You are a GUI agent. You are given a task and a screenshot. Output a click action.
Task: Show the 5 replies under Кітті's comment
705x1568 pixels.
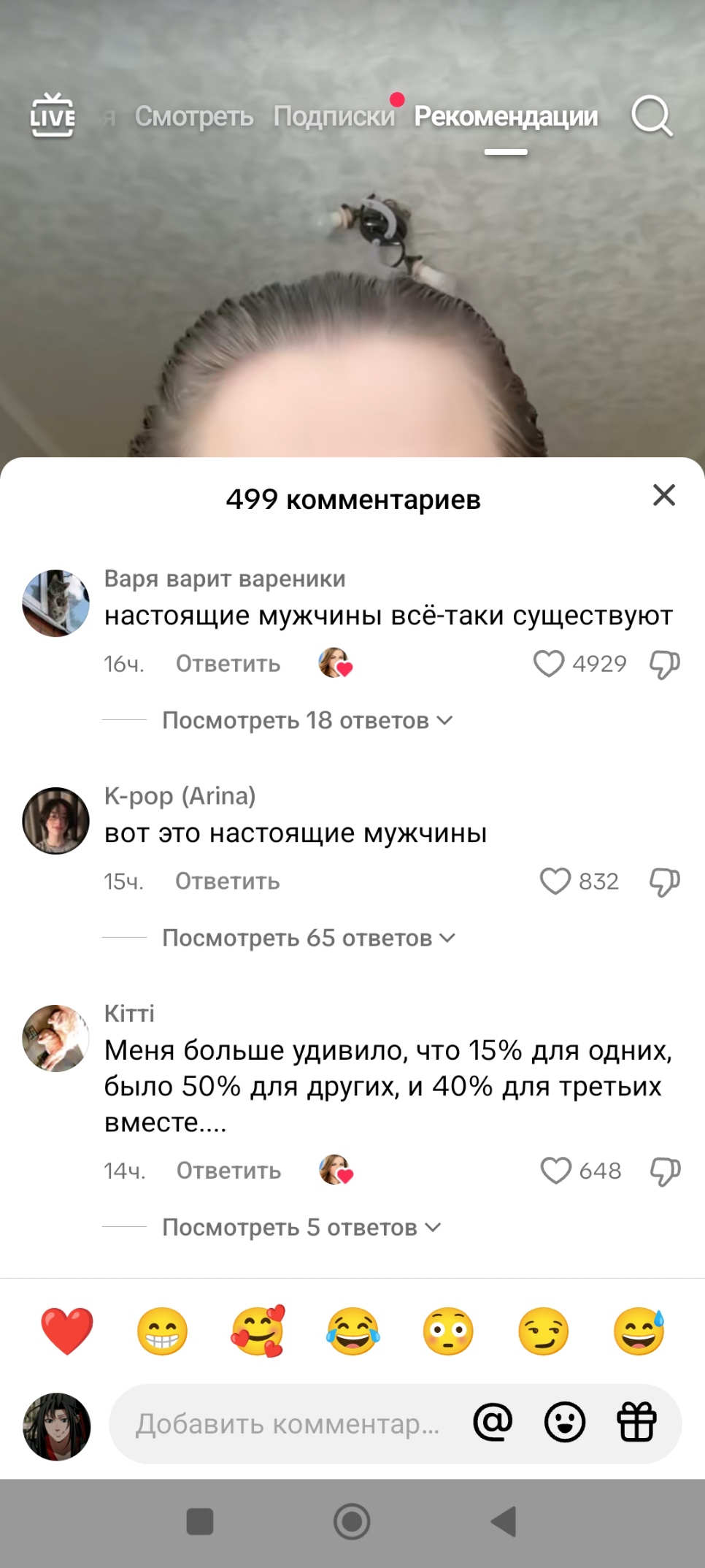point(301,1228)
